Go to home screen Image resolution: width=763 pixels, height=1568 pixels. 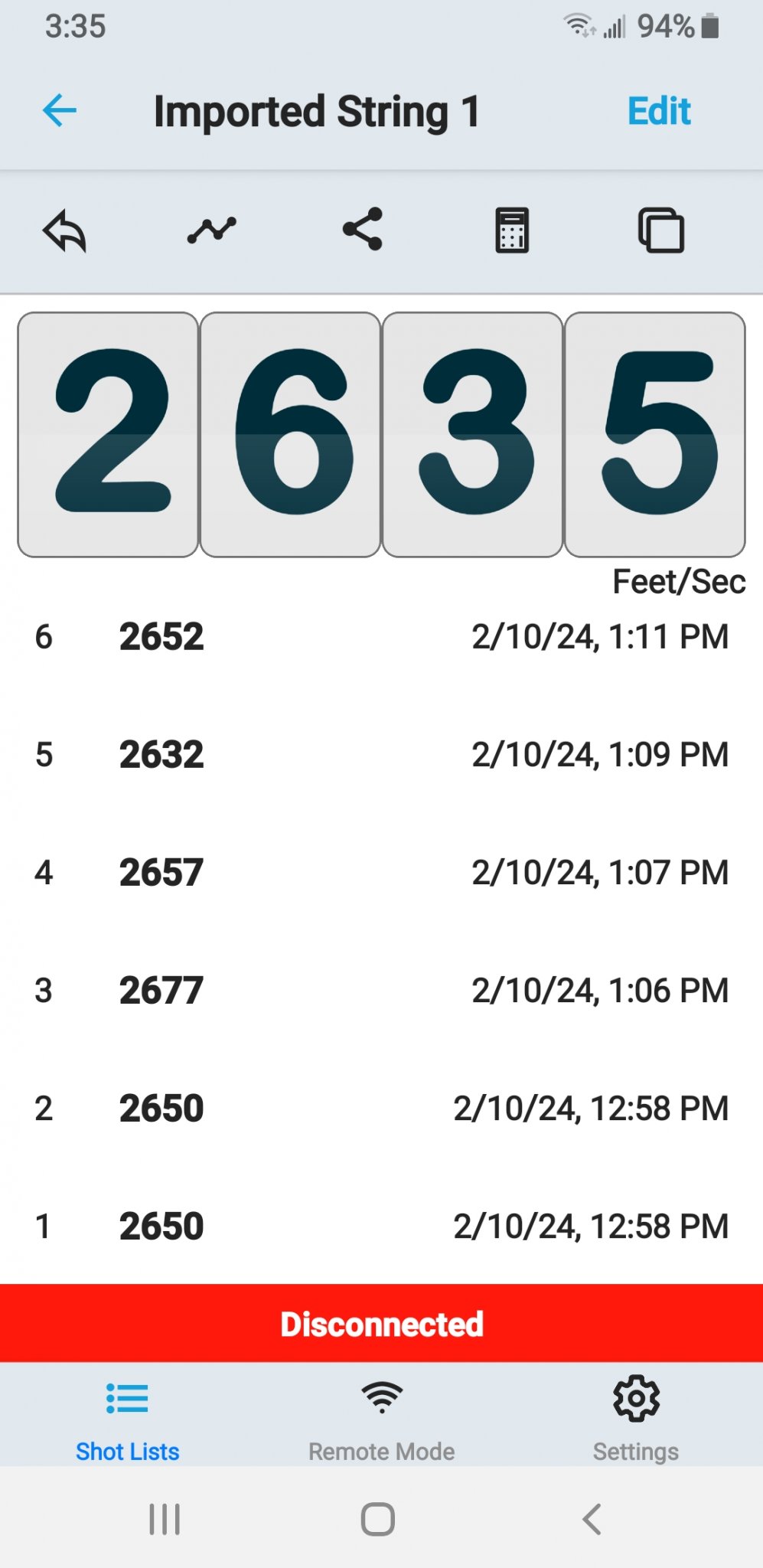[x=378, y=1520]
